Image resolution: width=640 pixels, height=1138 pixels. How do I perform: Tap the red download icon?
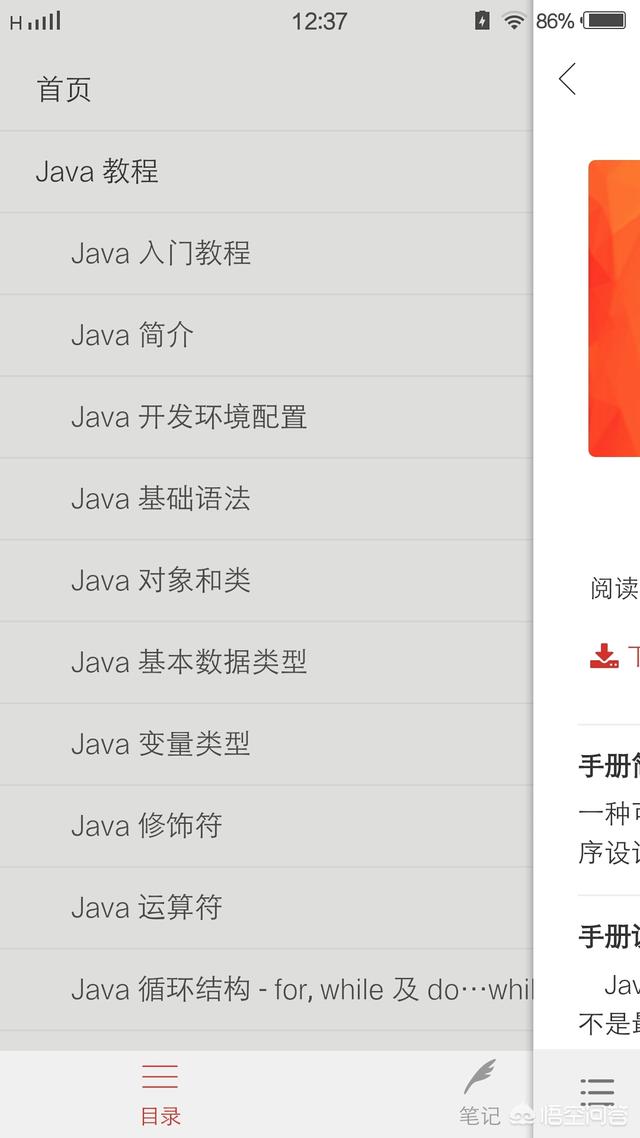coord(604,656)
